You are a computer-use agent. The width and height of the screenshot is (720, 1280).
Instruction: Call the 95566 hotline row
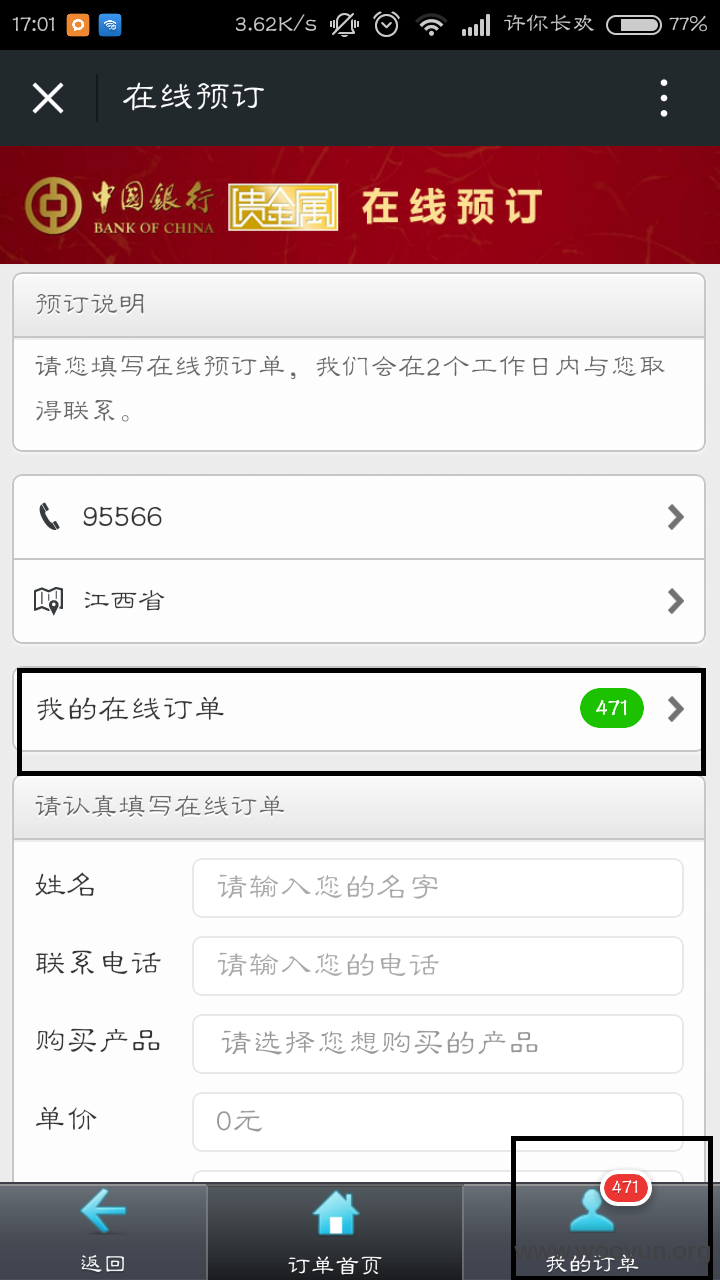tap(359, 517)
